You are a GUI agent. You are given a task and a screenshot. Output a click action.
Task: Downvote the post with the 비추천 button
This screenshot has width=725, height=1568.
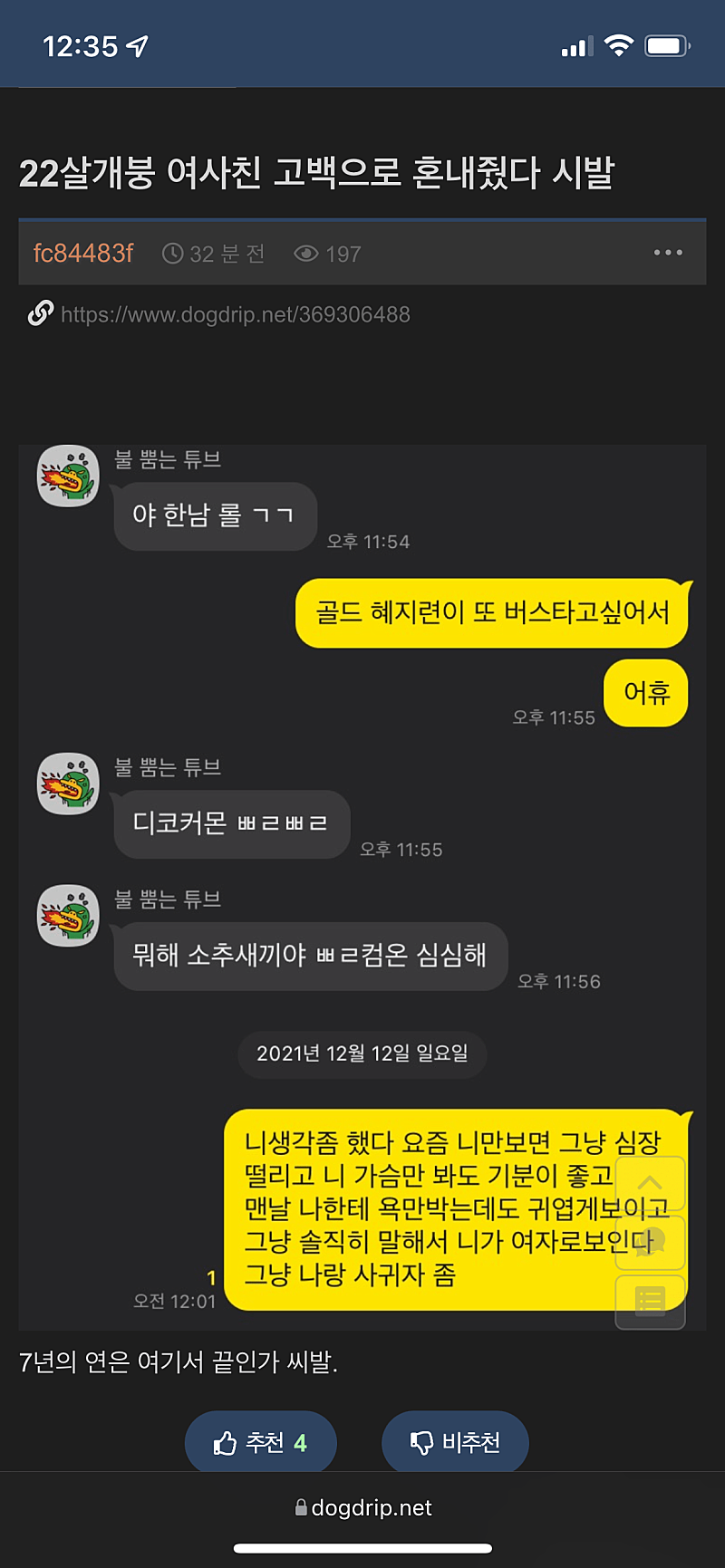tap(455, 1442)
